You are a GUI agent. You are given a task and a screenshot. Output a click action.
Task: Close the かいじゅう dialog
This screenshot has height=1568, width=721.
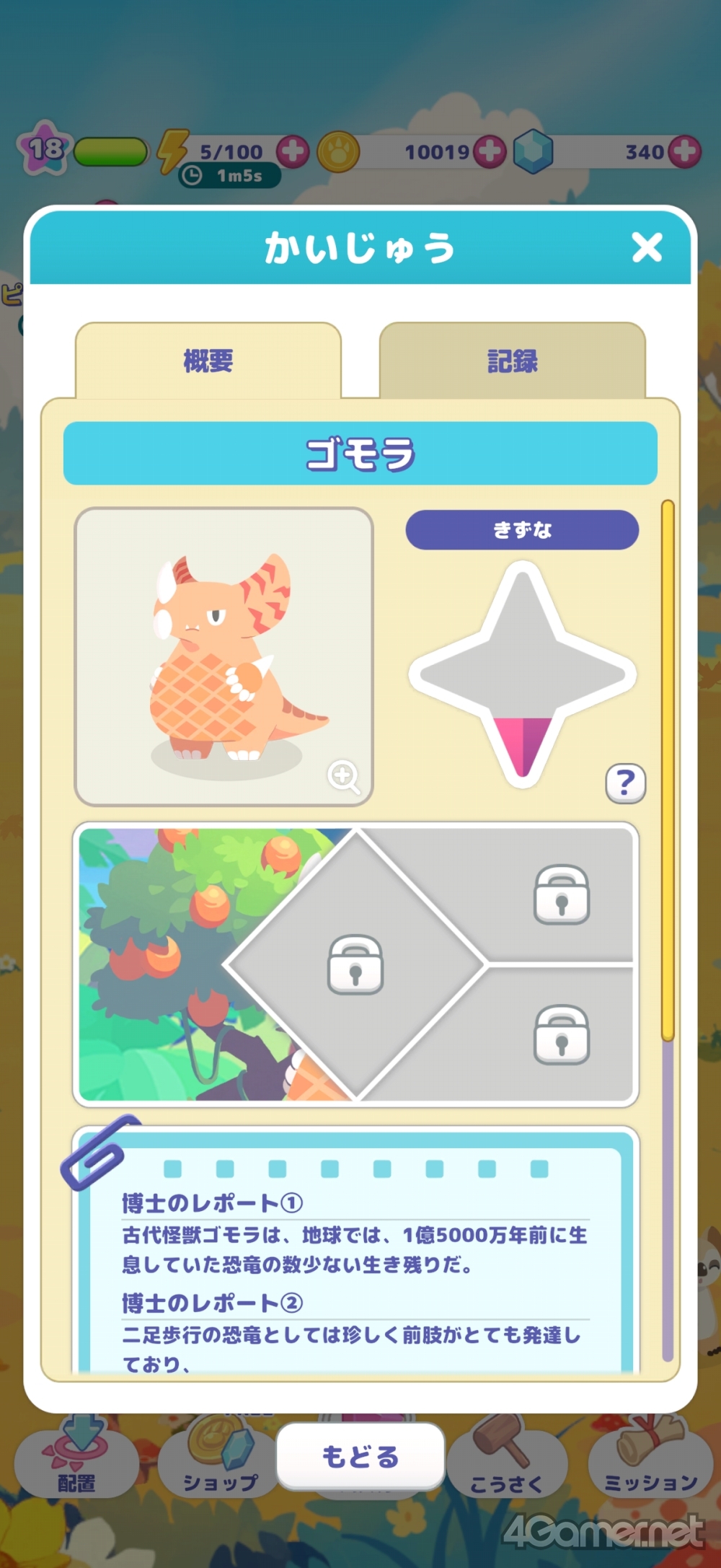(x=647, y=247)
